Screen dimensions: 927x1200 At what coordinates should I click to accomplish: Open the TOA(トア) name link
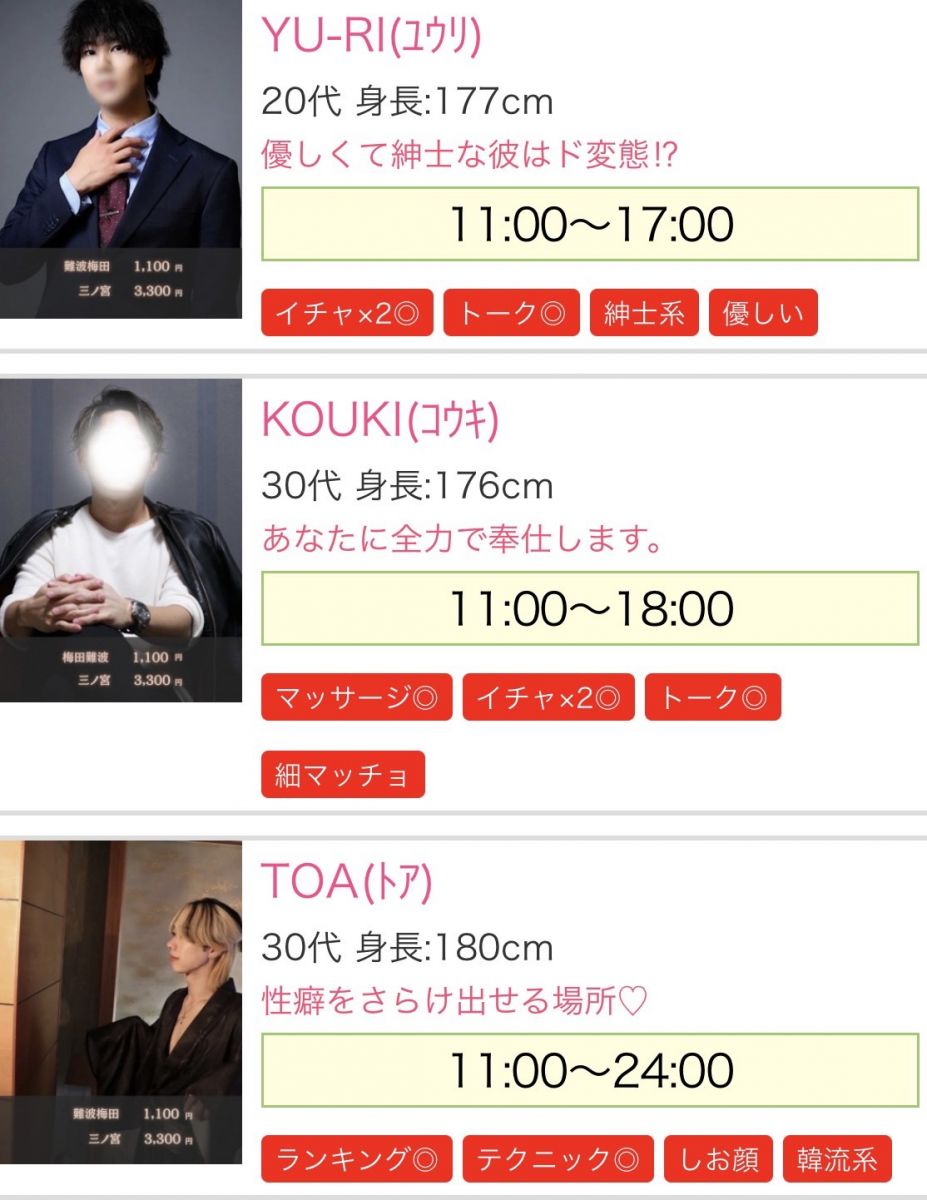[x=346, y=882]
